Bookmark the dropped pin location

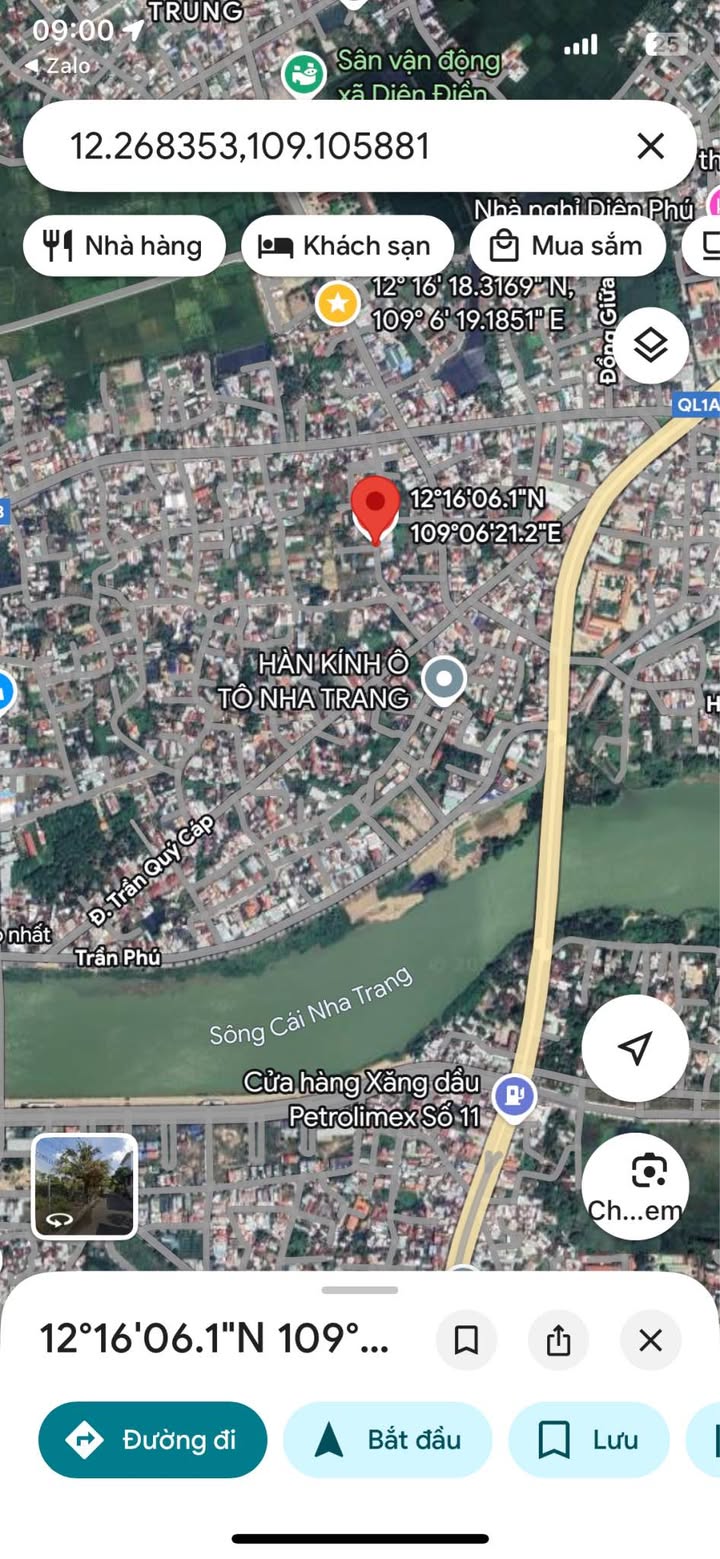pyautogui.click(x=466, y=1340)
